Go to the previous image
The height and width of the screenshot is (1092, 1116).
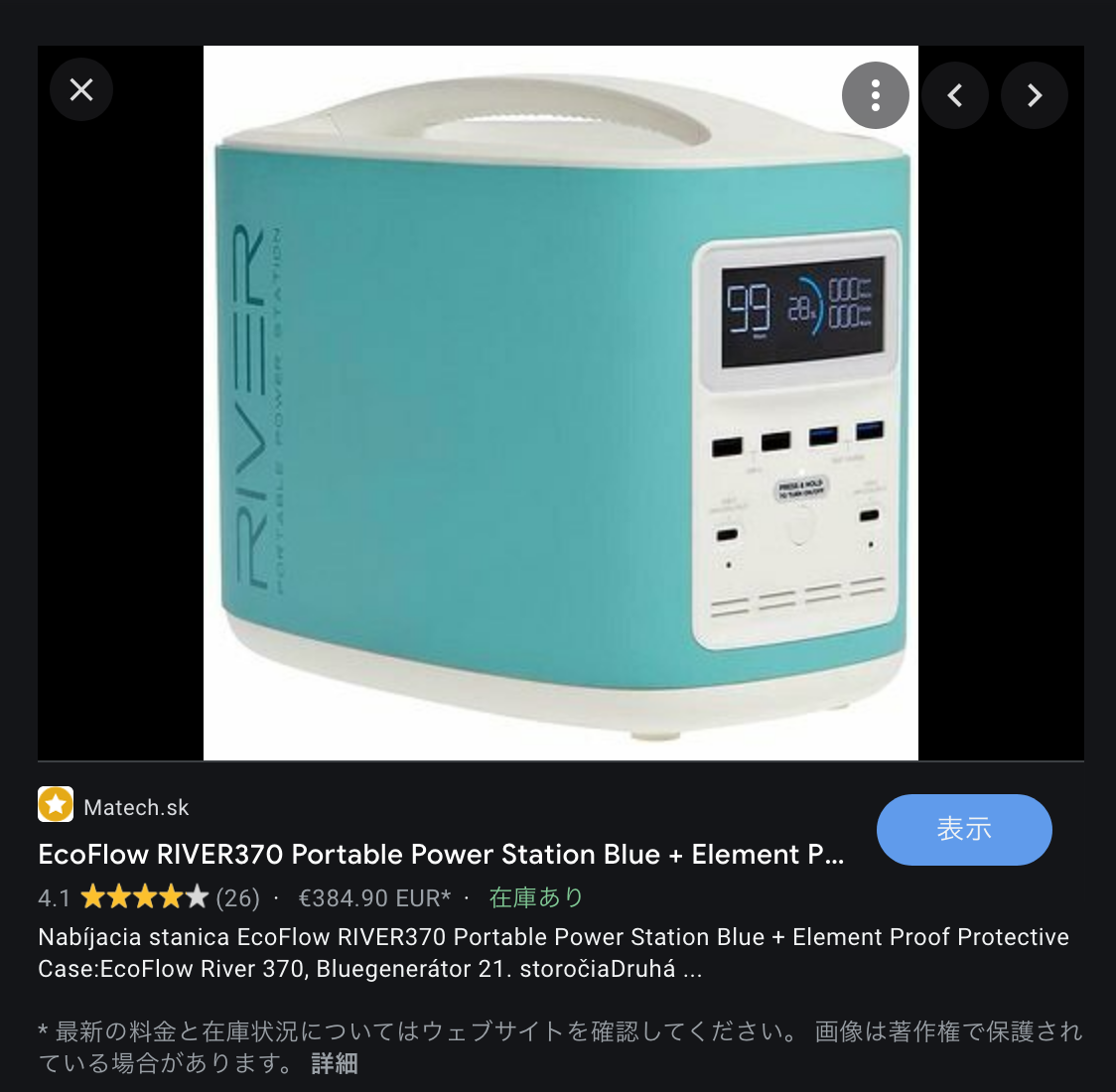tap(954, 95)
